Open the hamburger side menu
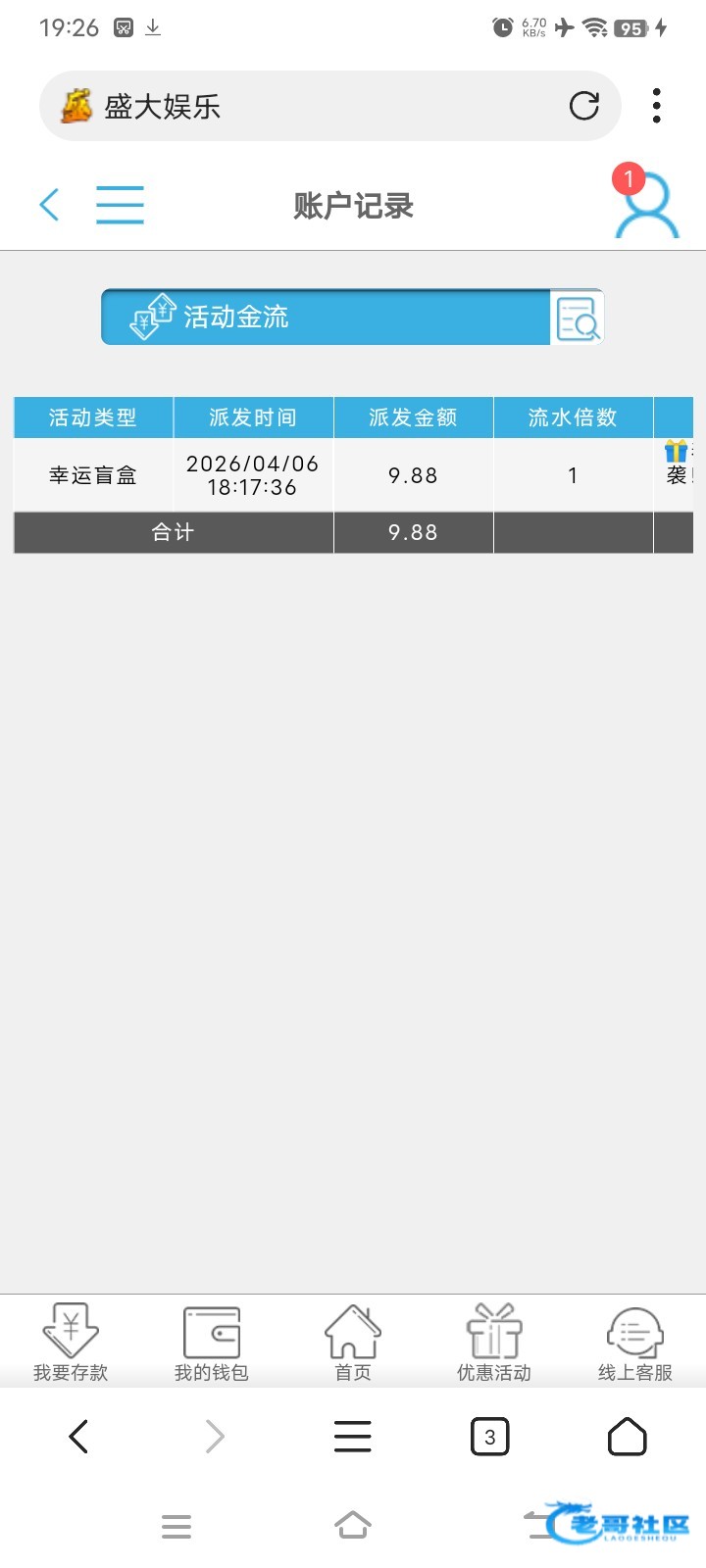 click(120, 205)
